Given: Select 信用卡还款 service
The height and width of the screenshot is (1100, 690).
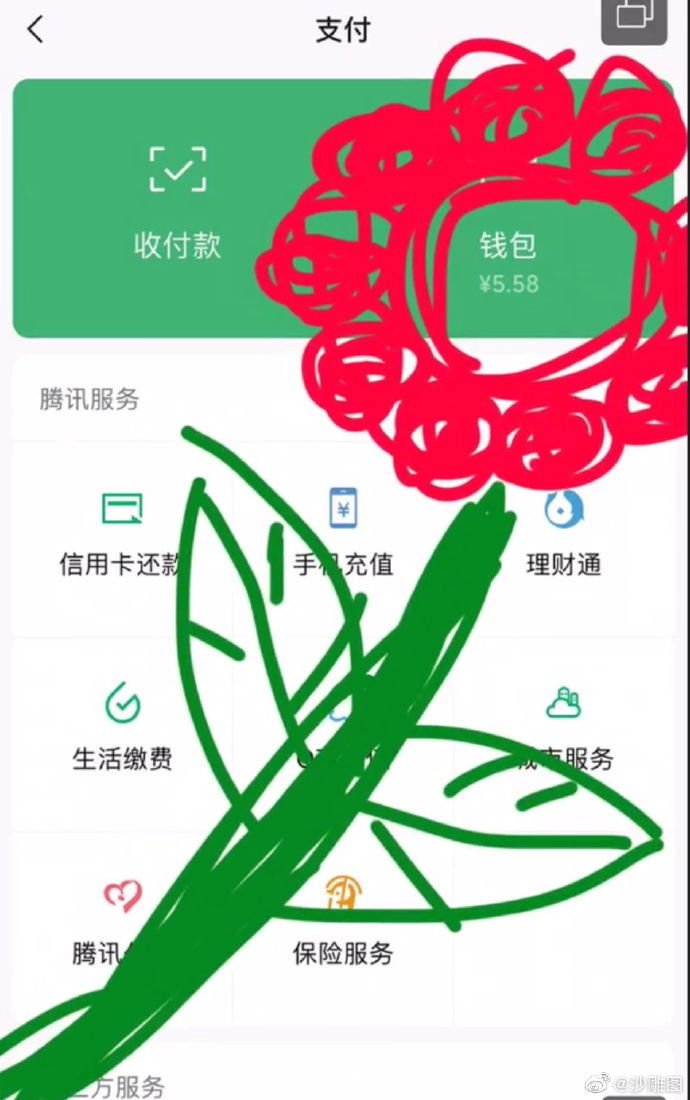Looking at the screenshot, I should pyautogui.click(x=122, y=535).
